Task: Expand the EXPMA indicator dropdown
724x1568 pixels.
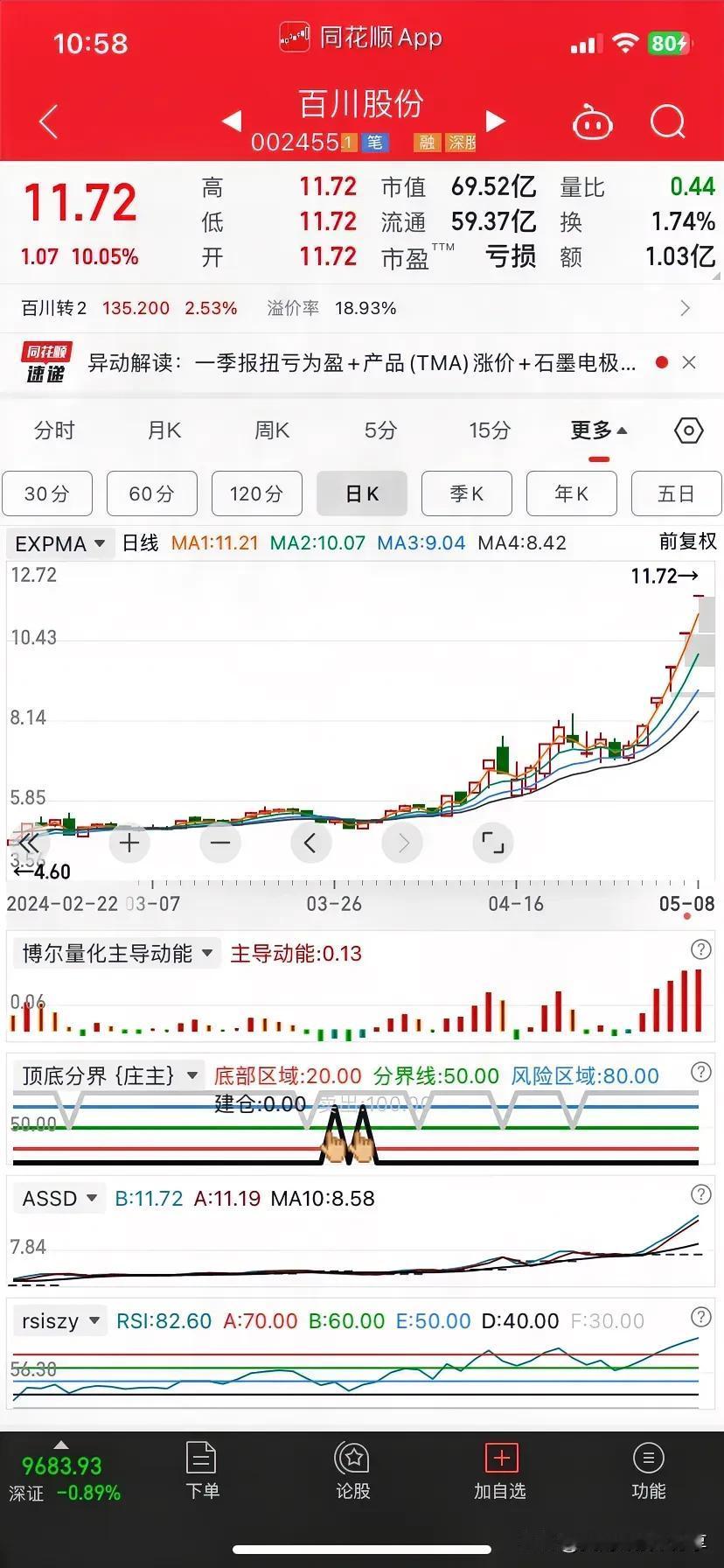Action: (x=60, y=543)
